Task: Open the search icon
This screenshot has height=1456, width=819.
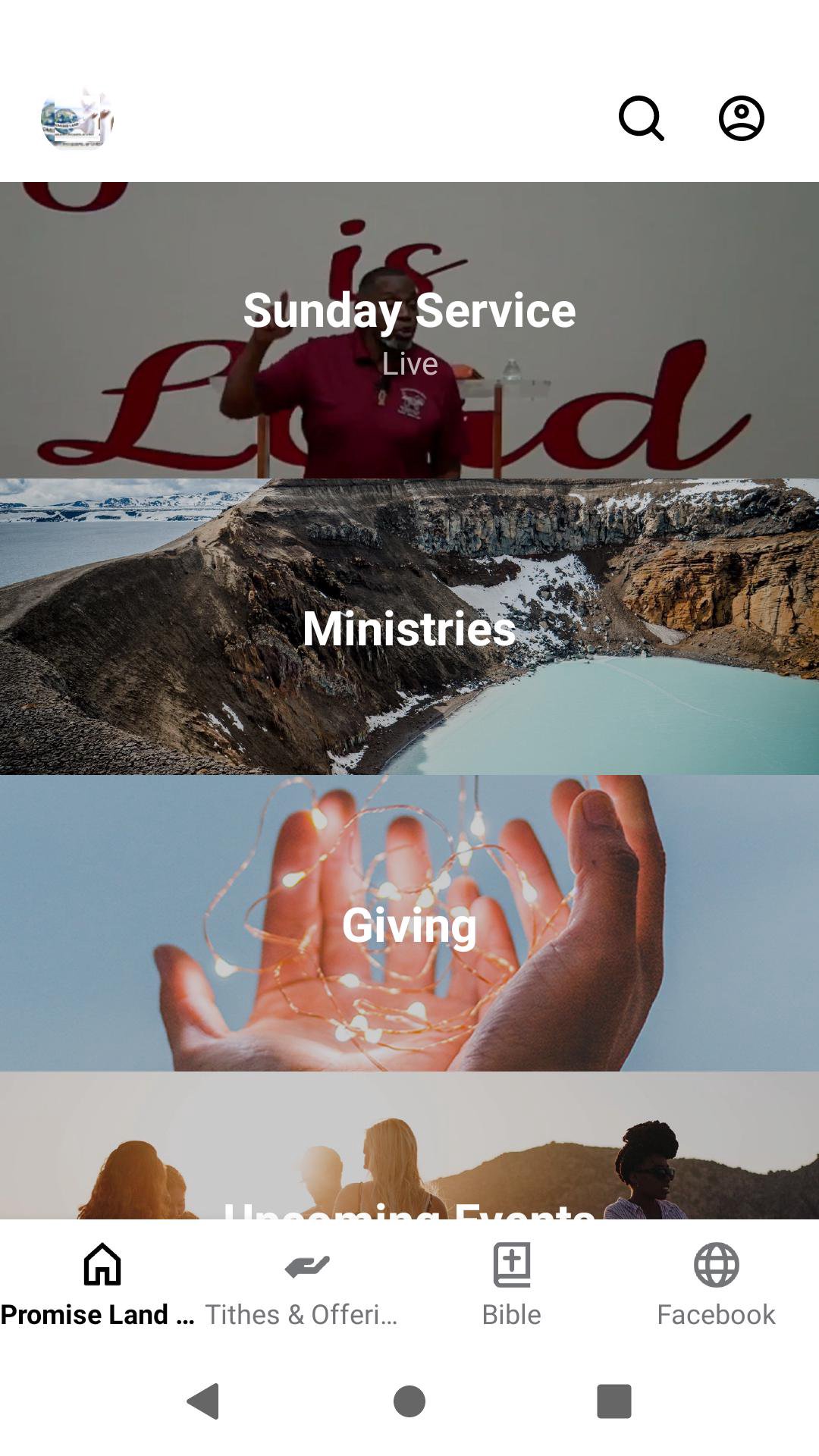Action: [x=642, y=118]
